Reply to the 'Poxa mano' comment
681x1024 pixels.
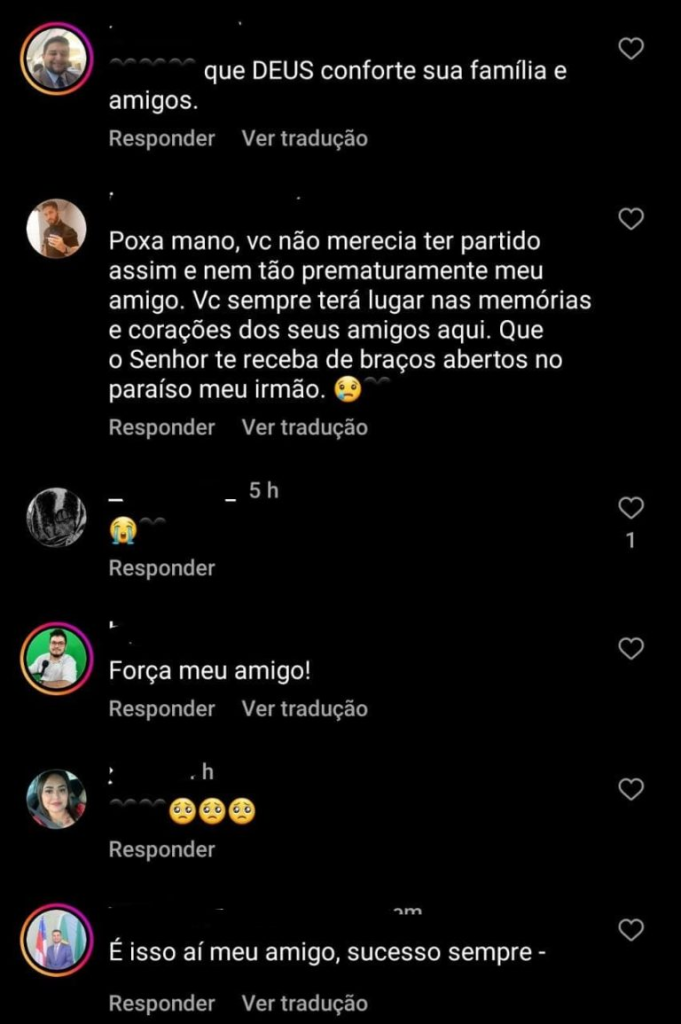pos(162,427)
